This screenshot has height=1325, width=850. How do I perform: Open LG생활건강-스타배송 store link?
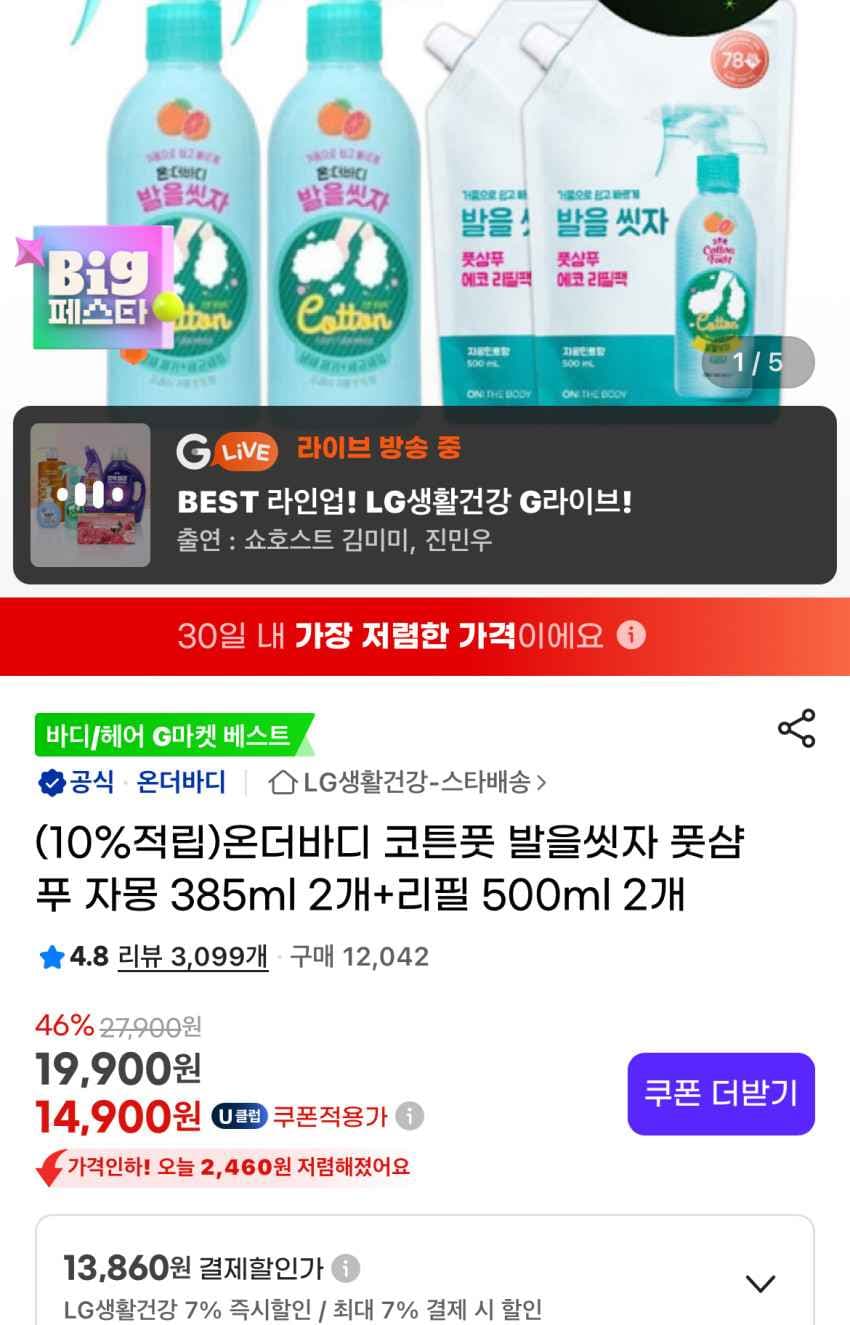click(408, 782)
